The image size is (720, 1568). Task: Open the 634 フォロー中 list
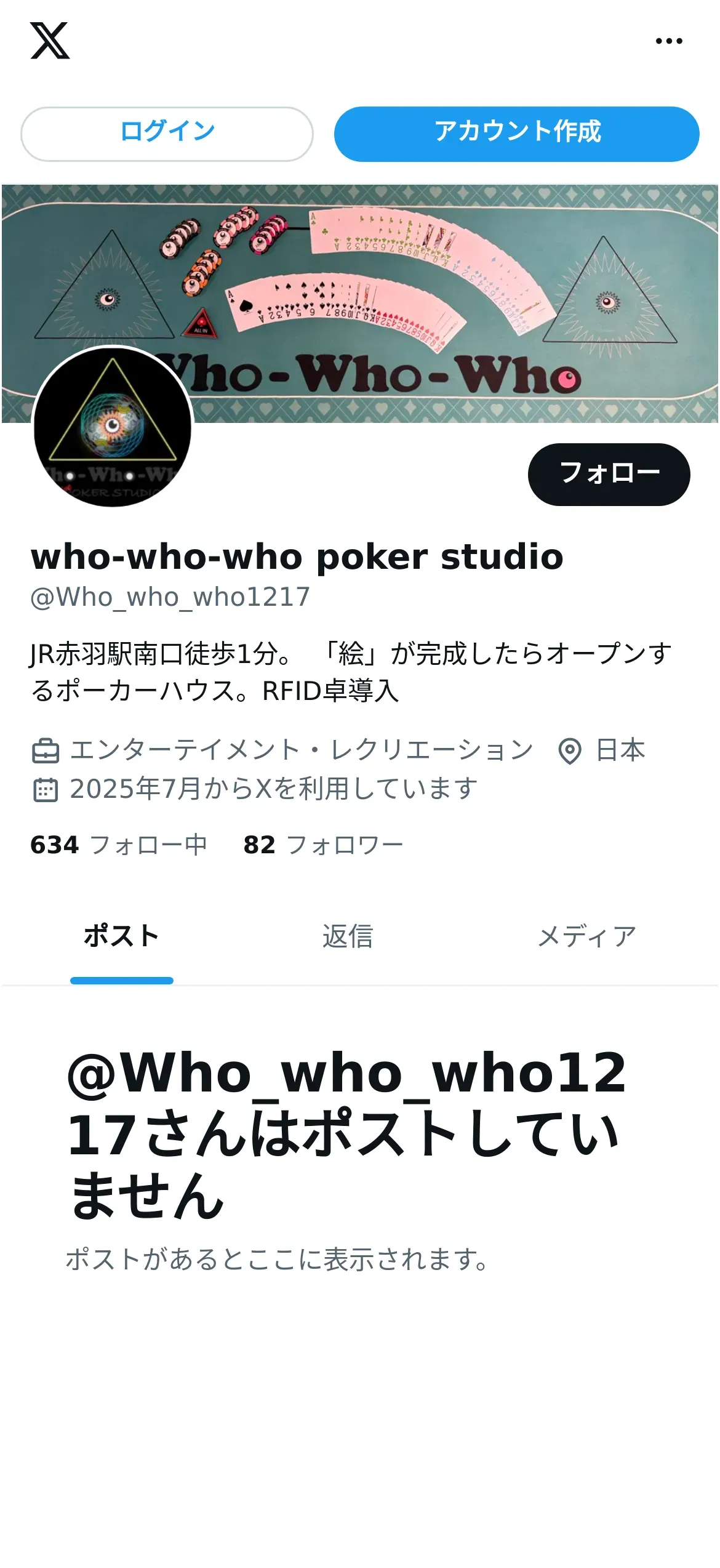(119, 845)
